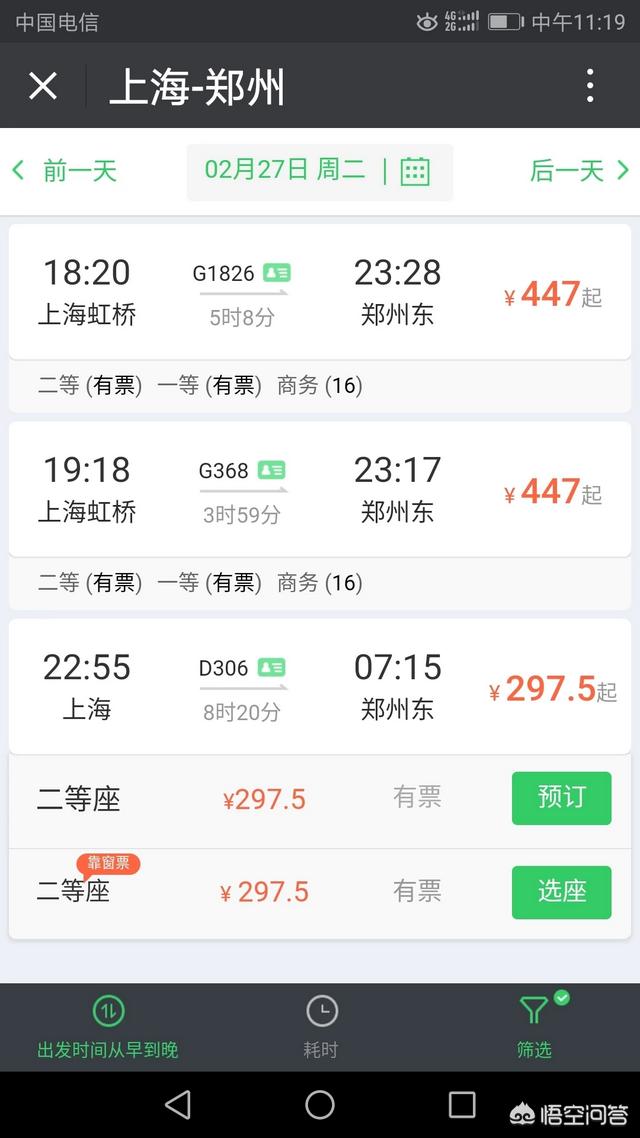640x1138 pixels.
Task: Tap 选座 for the window seat ticket
Action: [561, 891]
